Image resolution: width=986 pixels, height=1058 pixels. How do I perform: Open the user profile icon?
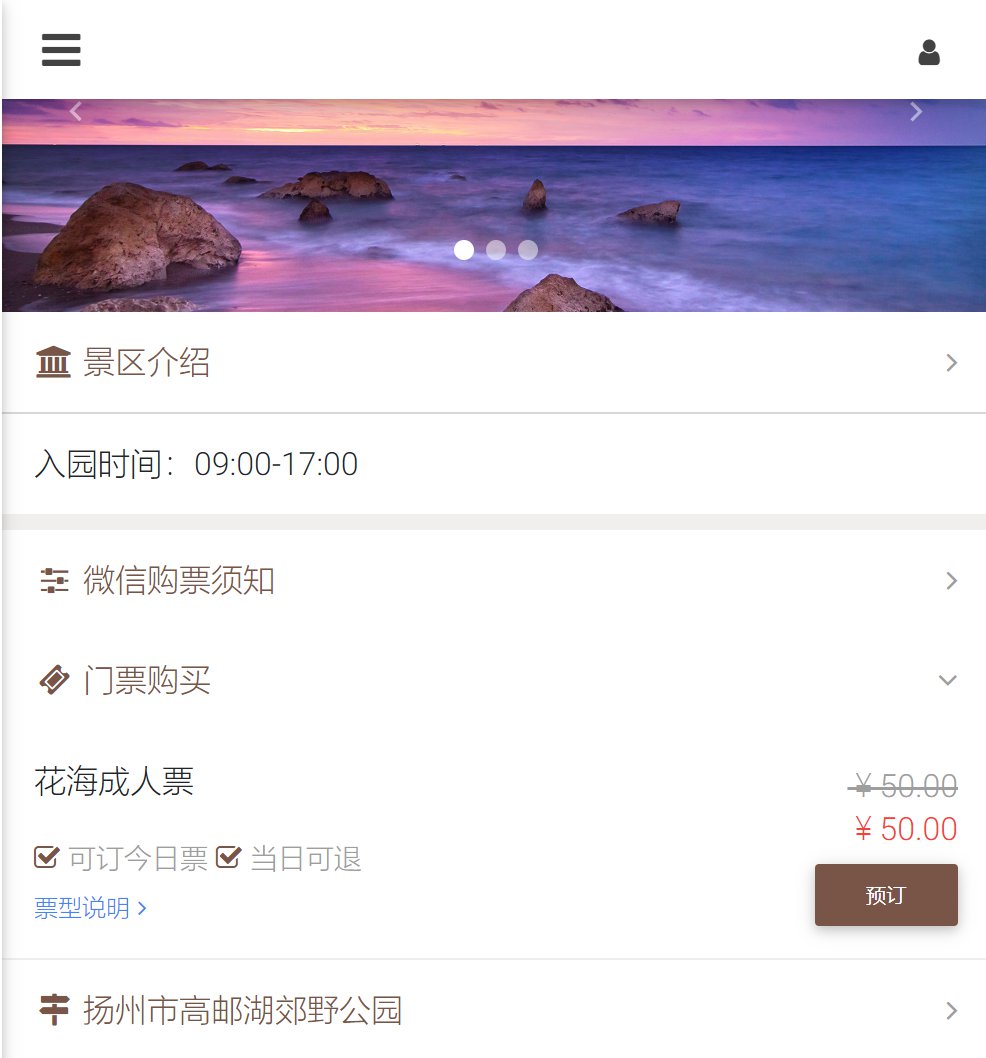928,52
